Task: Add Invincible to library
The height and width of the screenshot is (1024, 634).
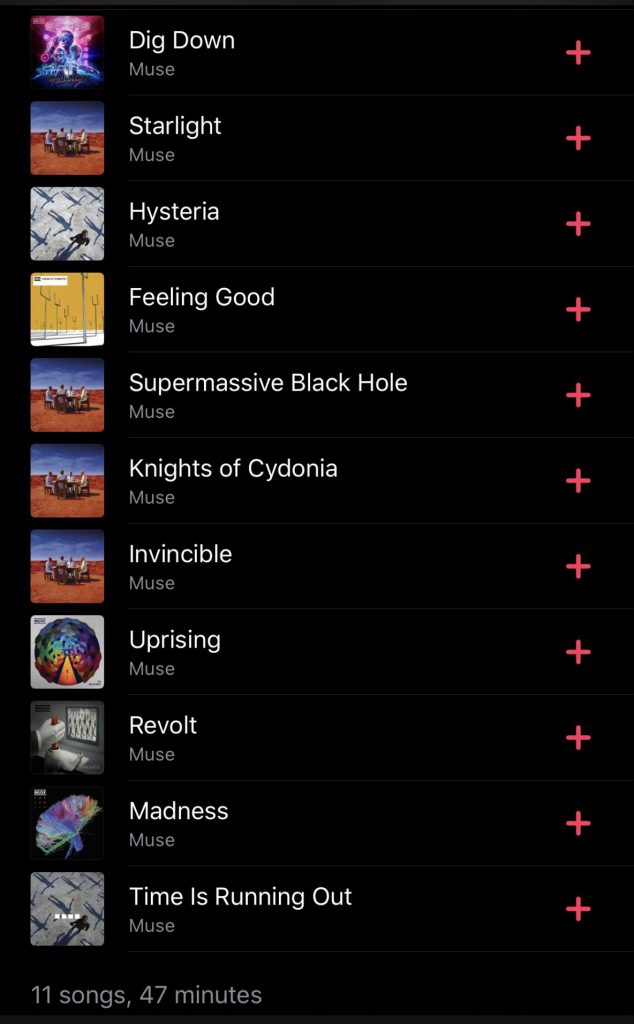Action: (578, 567)
